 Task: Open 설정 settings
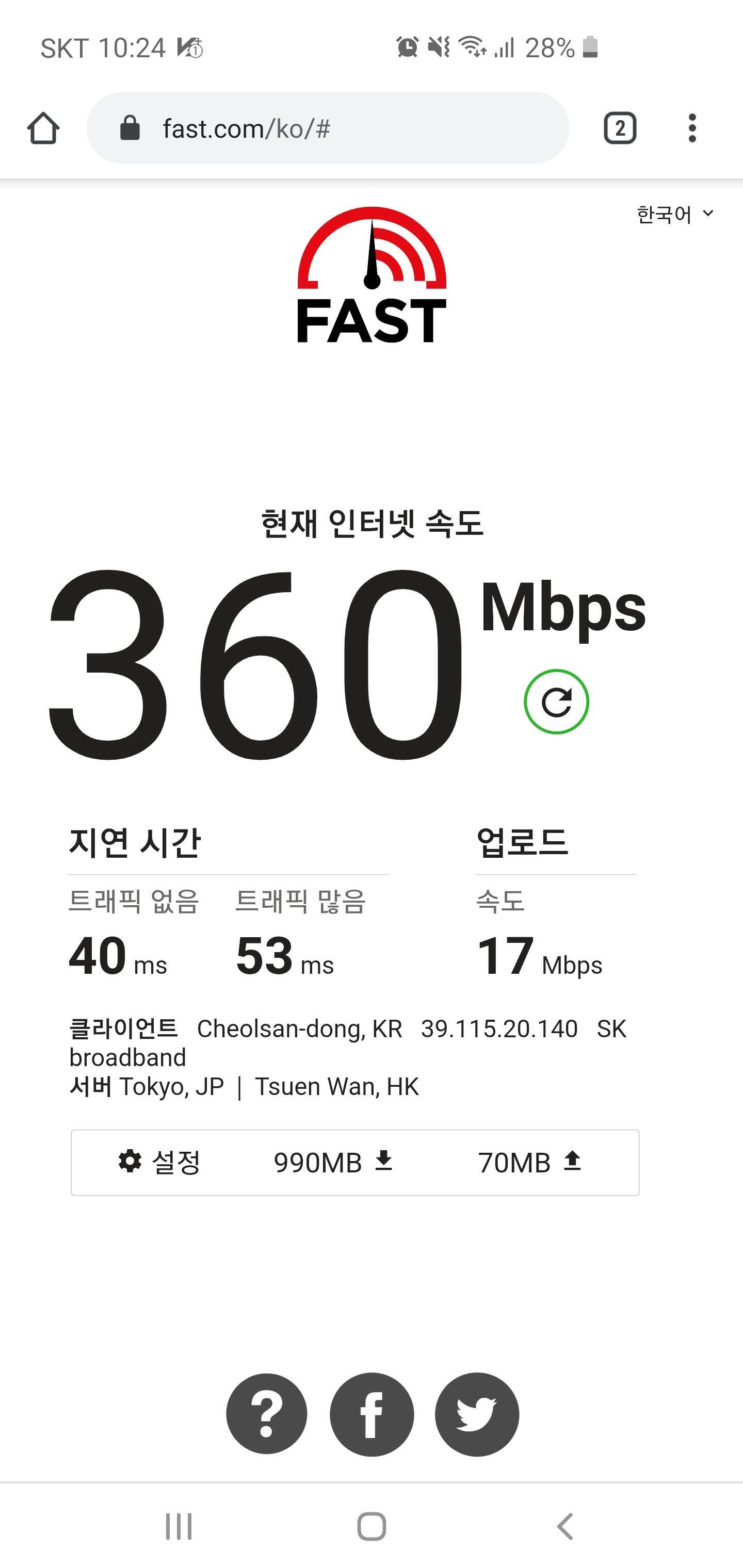(x=159, y=1162)
